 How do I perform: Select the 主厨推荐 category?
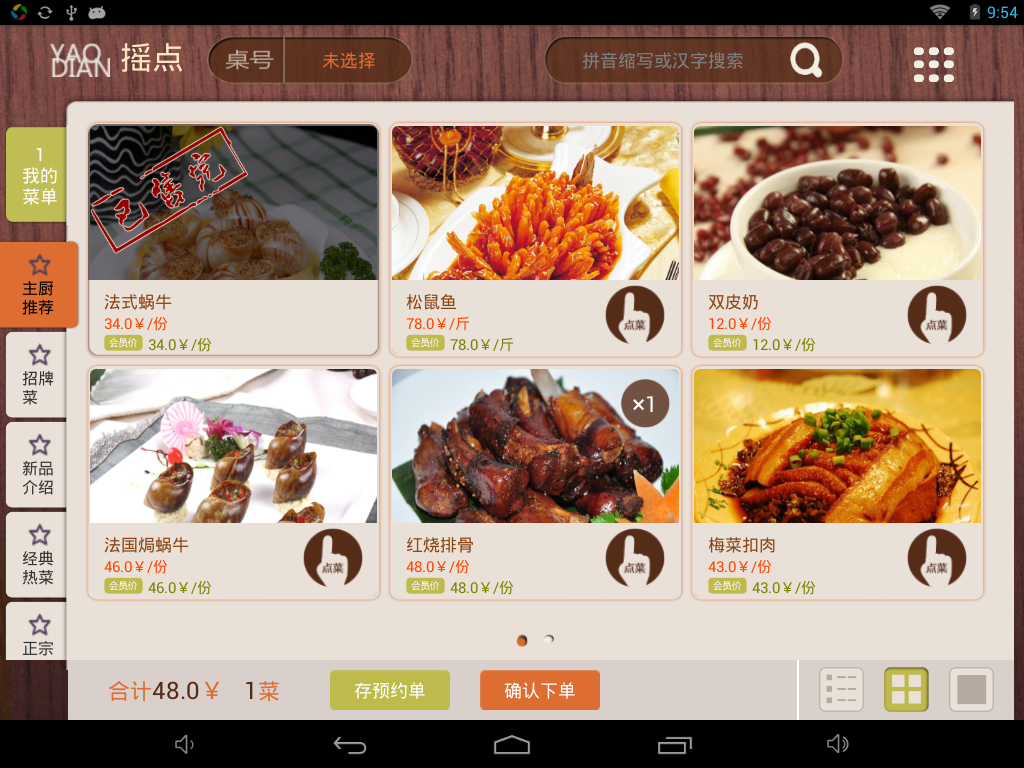[x=38, y=285]
